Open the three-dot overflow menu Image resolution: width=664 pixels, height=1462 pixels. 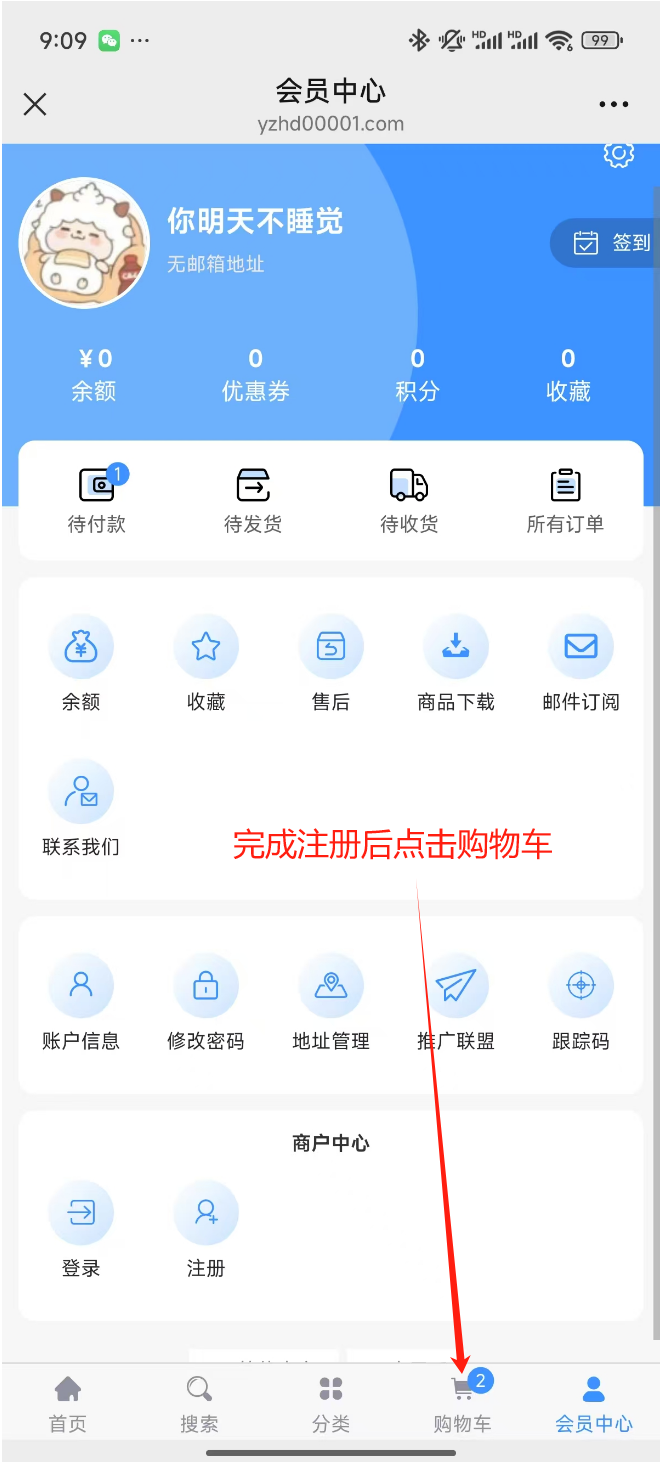[613, 104]
